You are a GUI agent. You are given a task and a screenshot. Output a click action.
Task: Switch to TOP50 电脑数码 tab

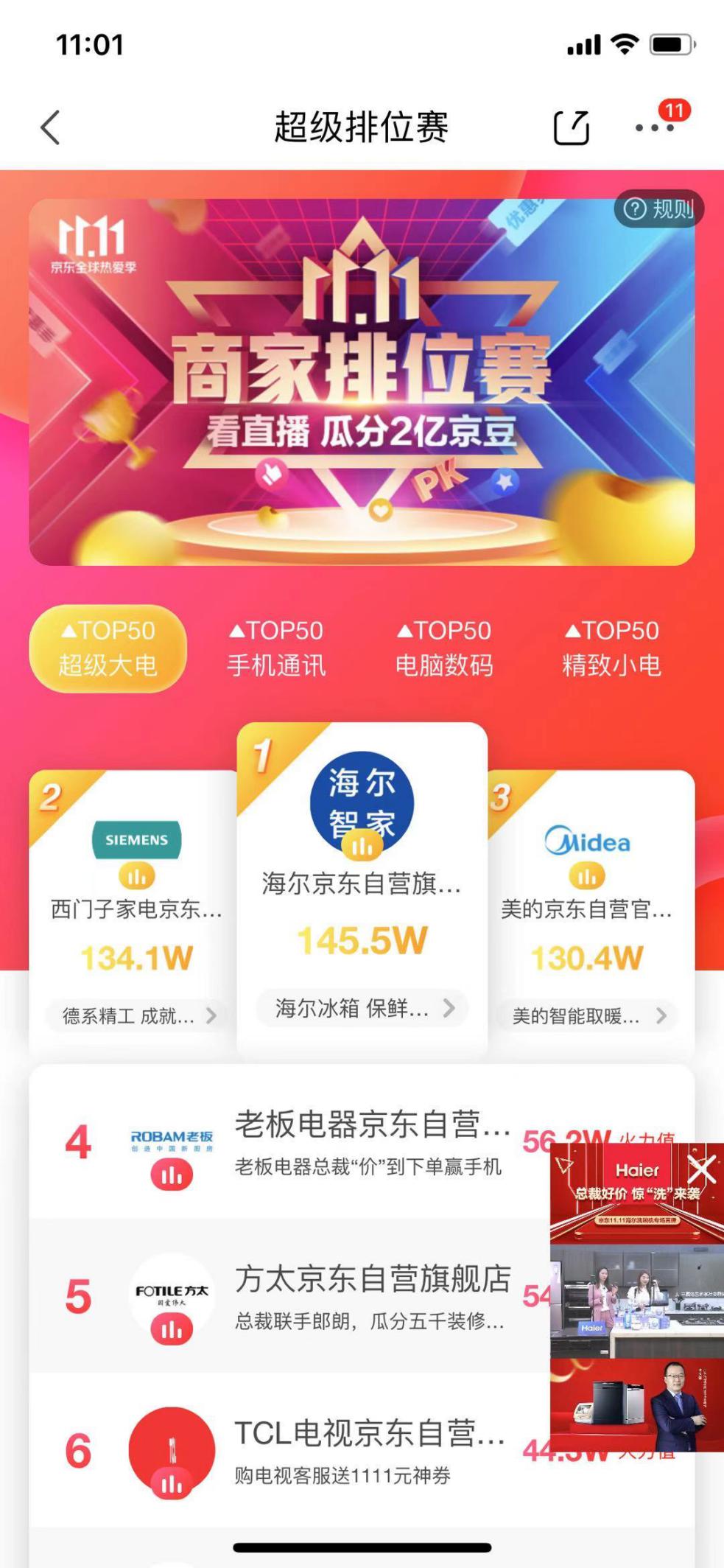443,648
